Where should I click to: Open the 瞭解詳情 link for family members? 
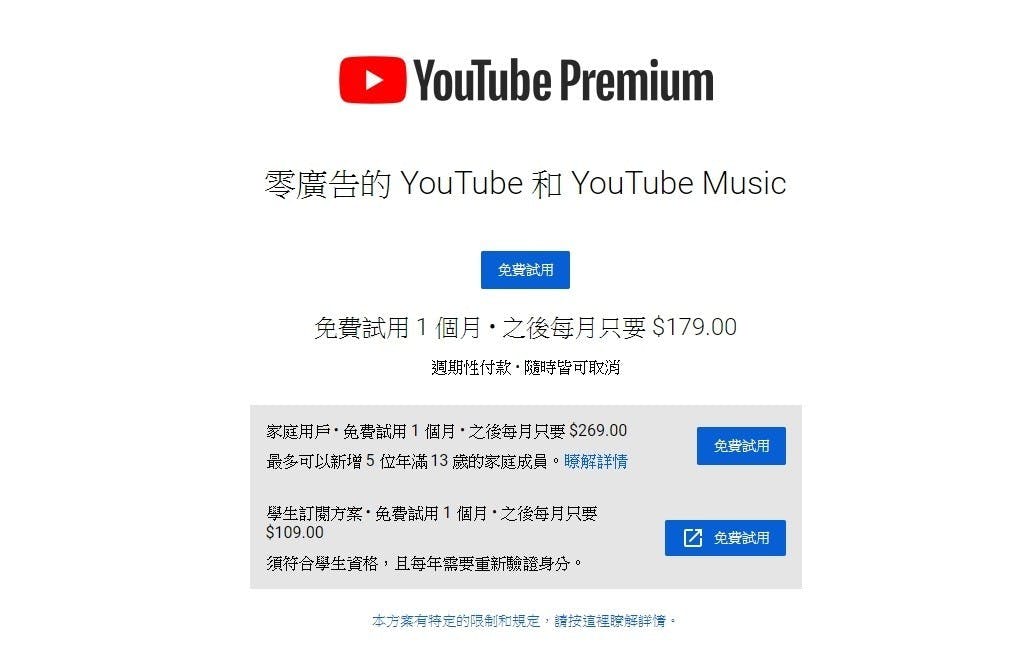(x=596, y=461)
